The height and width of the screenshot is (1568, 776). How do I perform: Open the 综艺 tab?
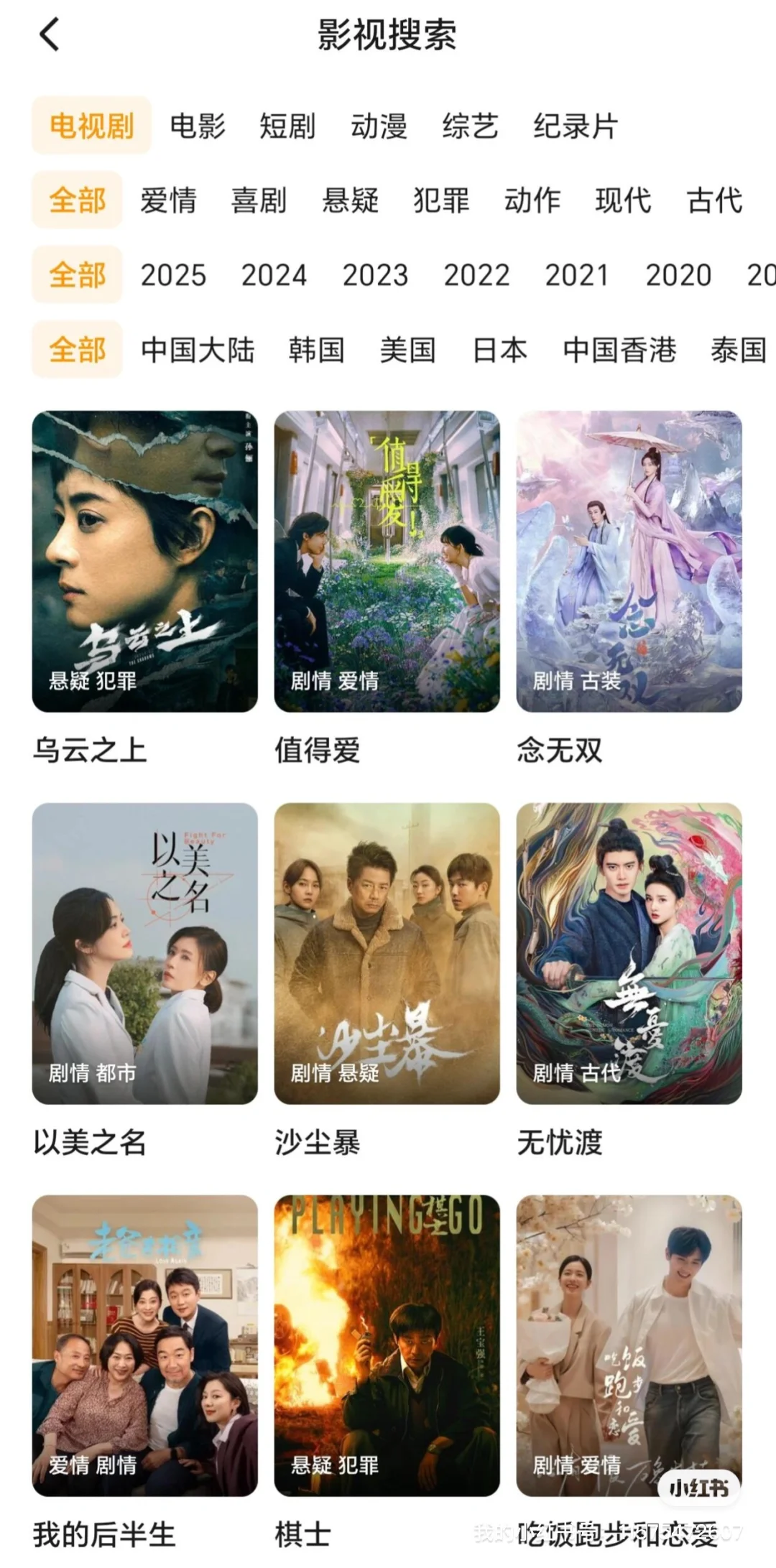tap(470, 126)
